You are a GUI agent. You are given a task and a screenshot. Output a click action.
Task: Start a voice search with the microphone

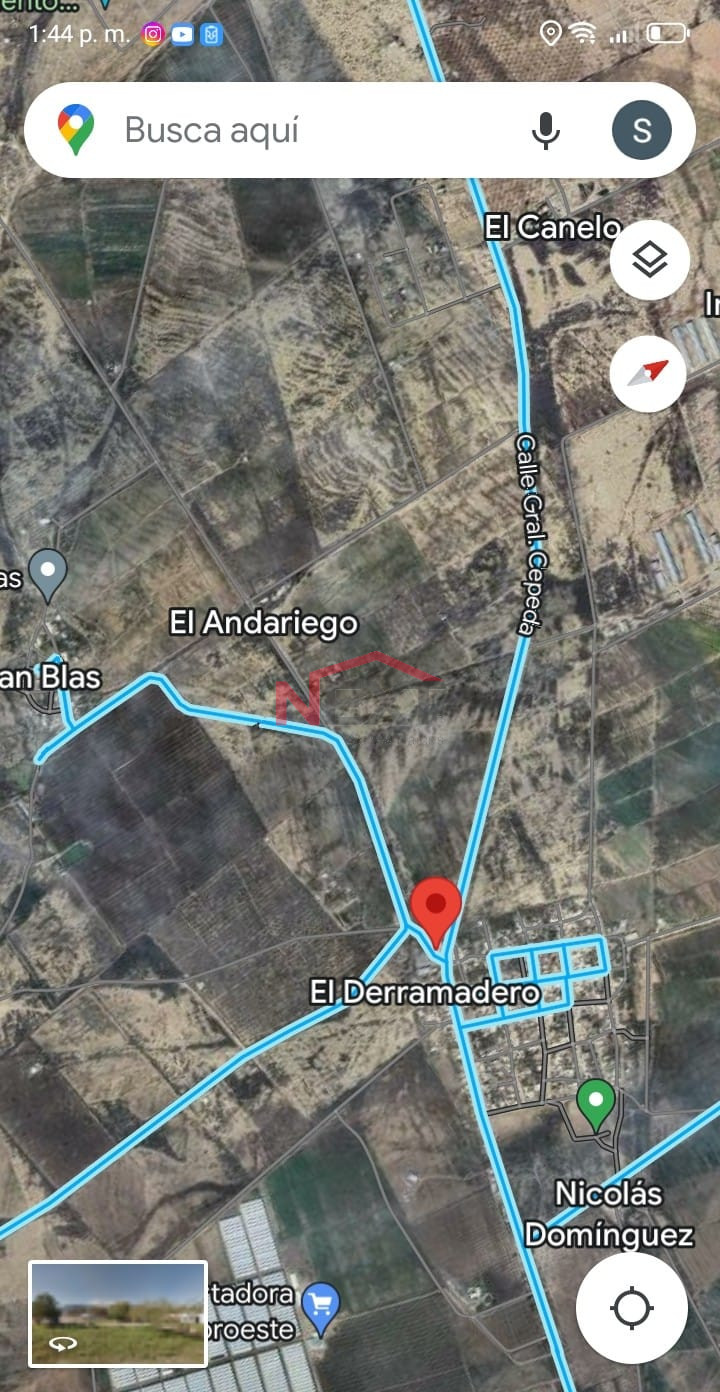point(545,130)
